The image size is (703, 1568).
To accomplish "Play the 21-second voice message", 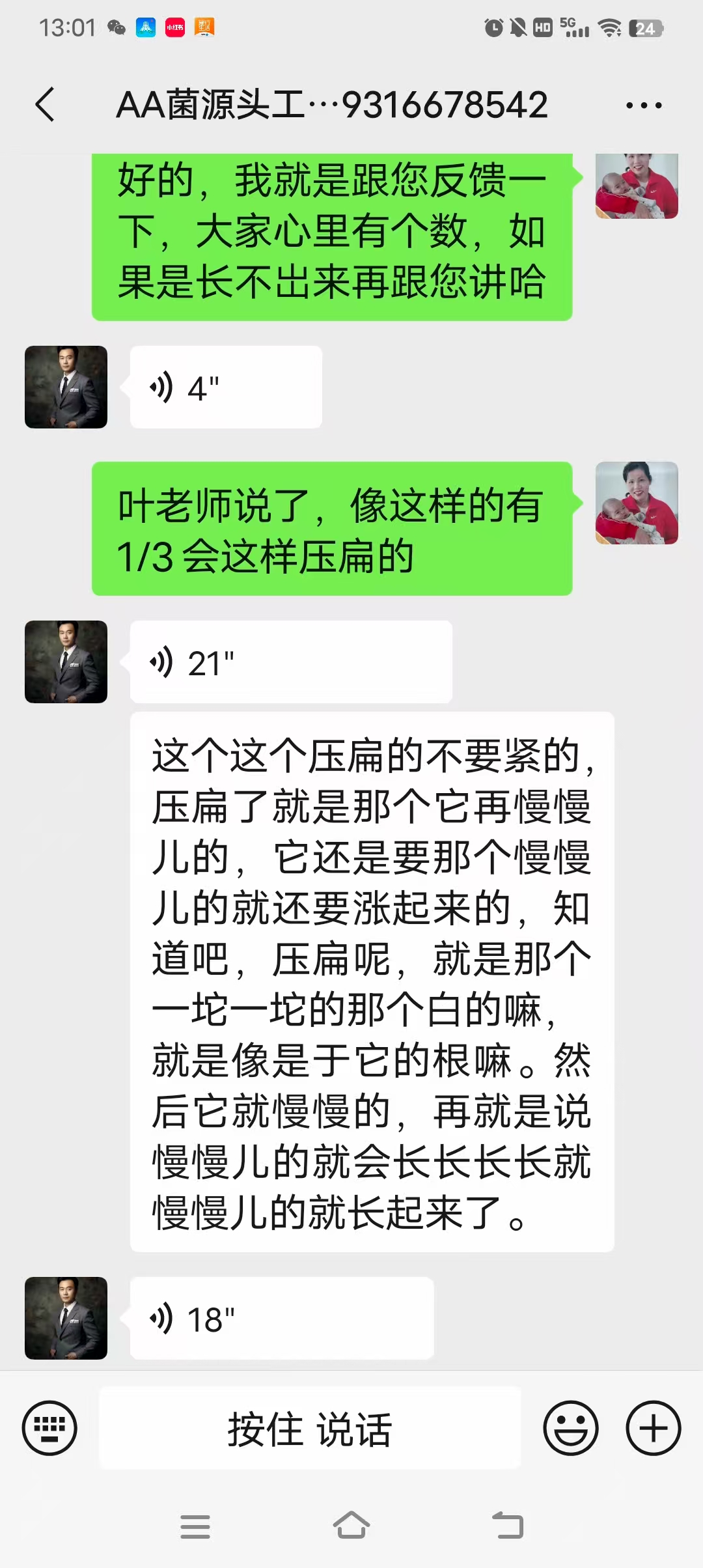I will (x=290, y=662).
